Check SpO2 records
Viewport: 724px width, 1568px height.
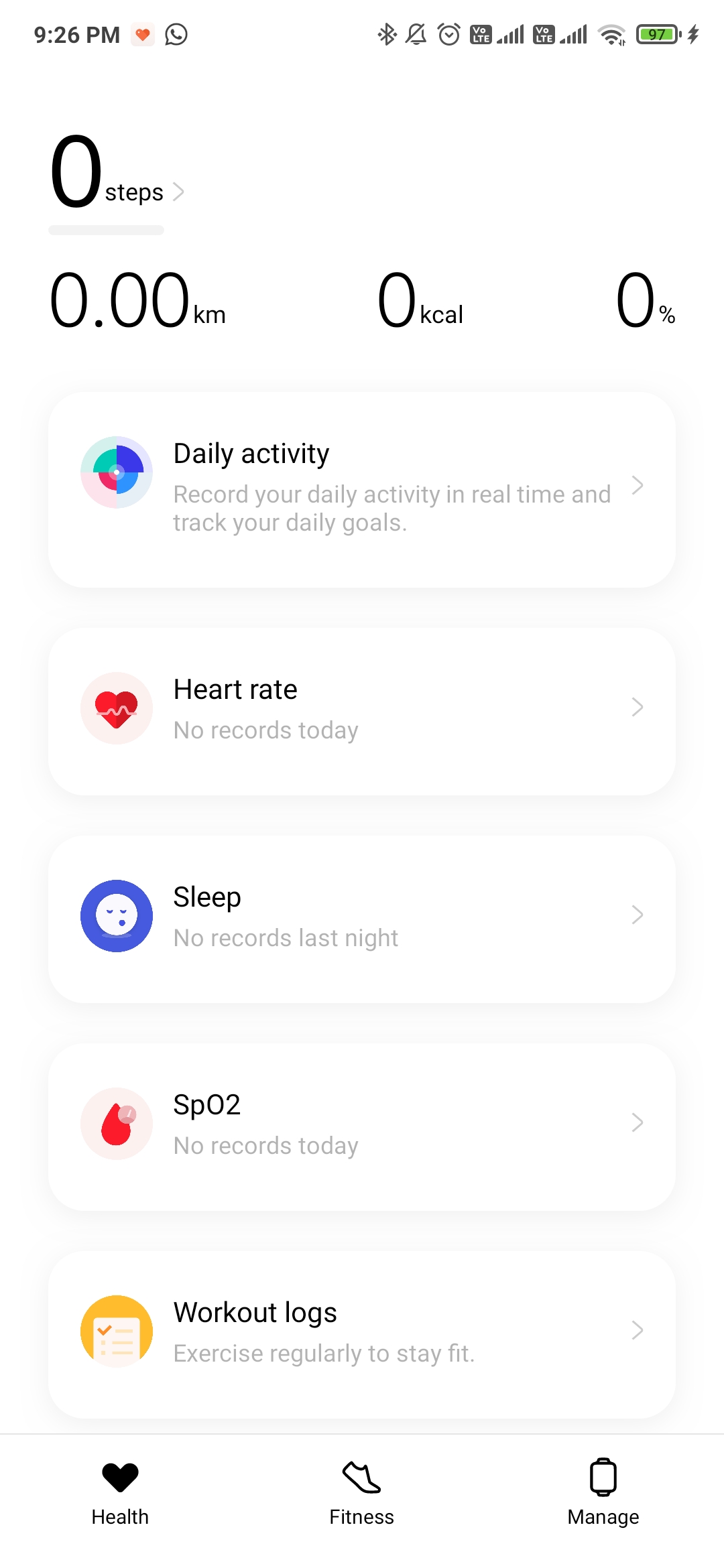(x=362, y=1127)
